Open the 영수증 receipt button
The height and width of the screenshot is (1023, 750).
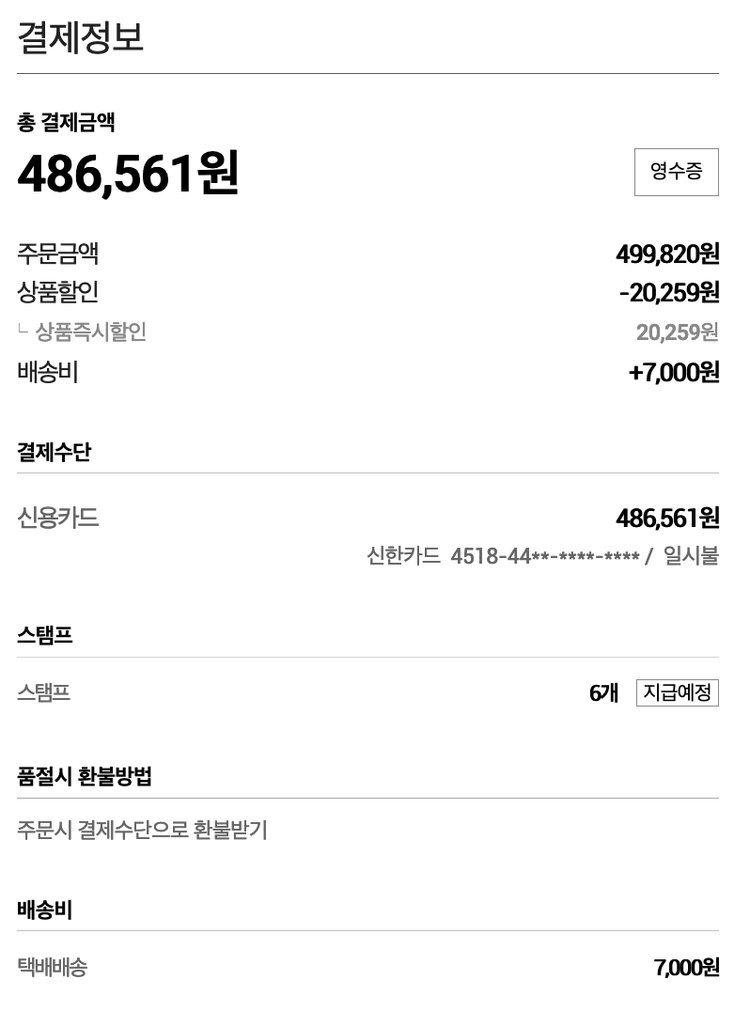(x=676, y=171)
